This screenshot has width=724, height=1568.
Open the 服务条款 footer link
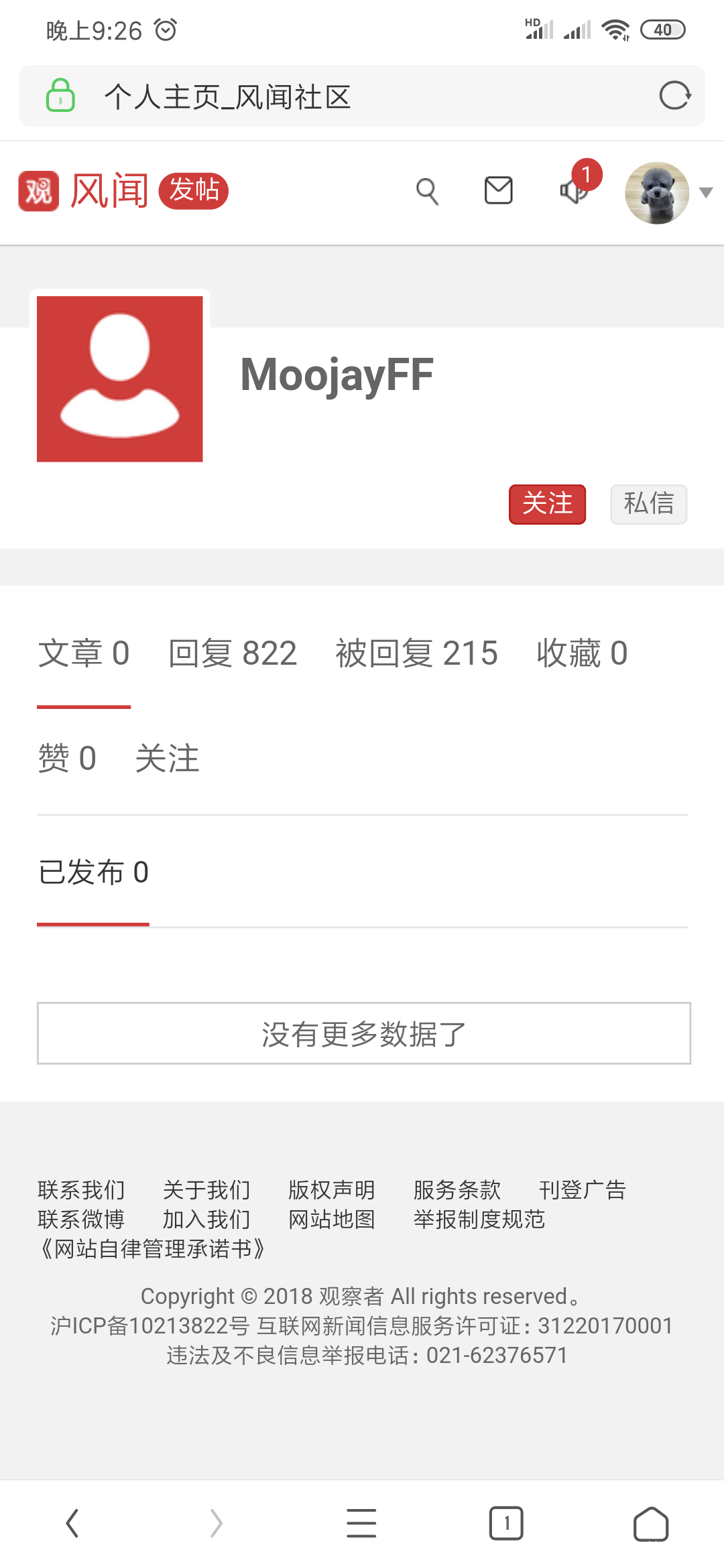tap(457, 1190)
